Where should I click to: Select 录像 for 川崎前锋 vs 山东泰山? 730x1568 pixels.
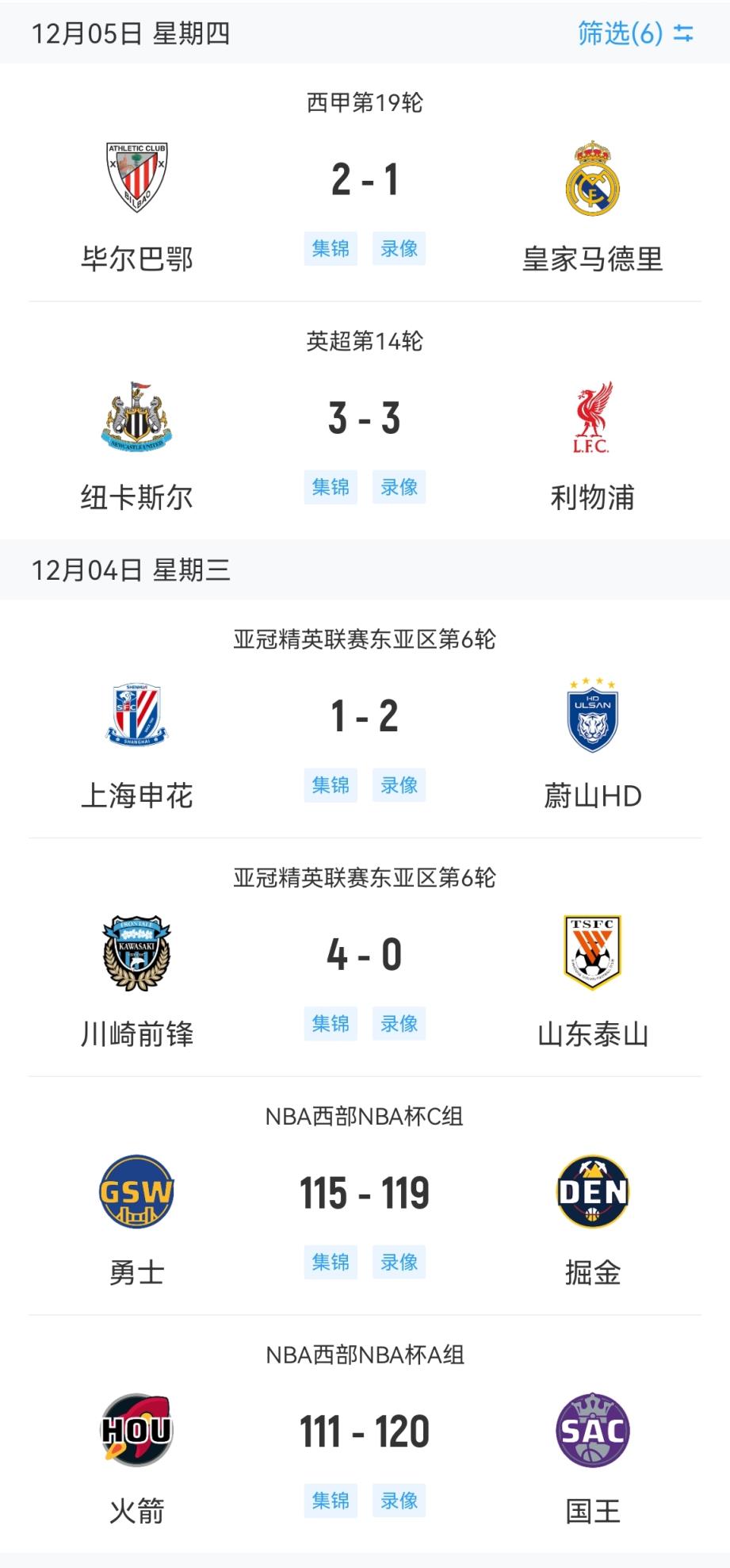coord(399,1024)
